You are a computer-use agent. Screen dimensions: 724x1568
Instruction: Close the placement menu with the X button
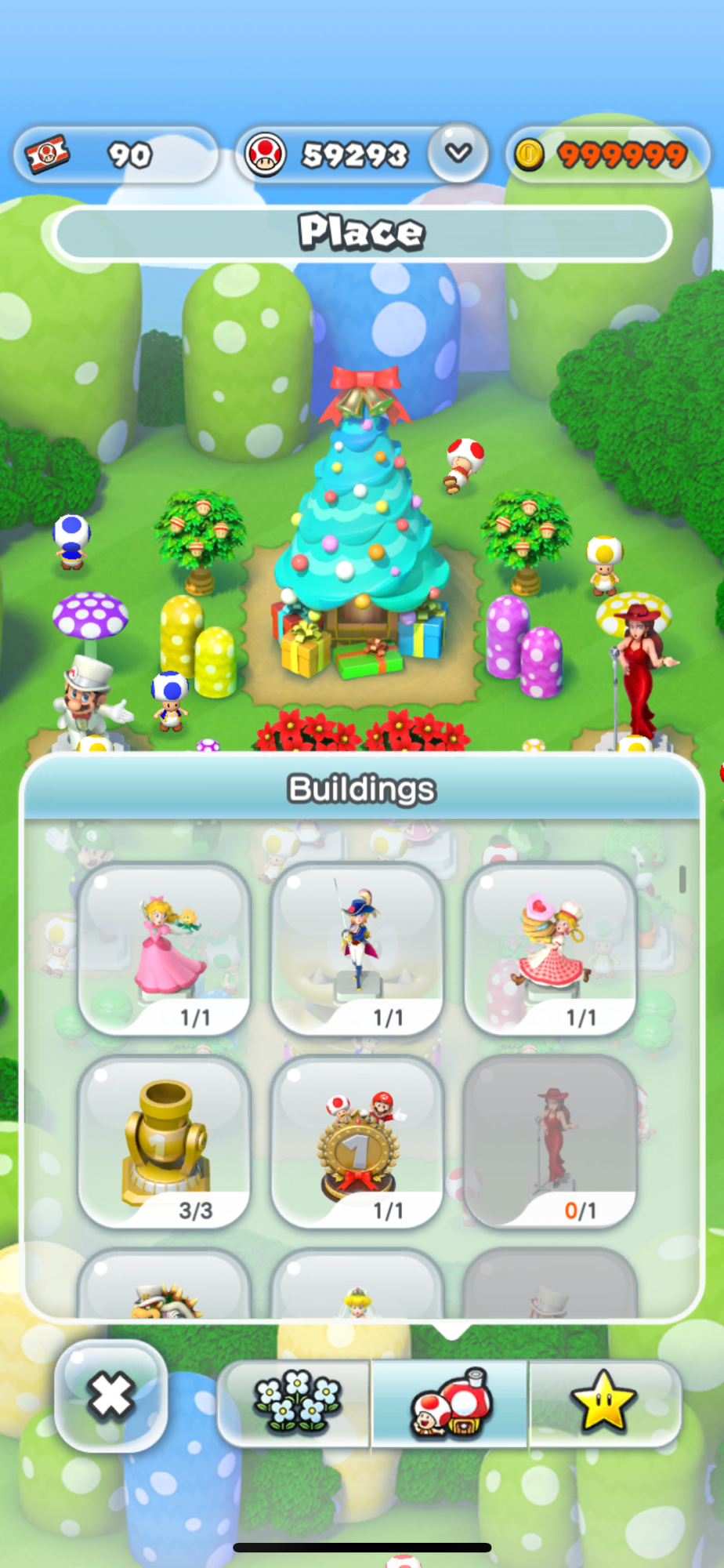[110, 1396]
